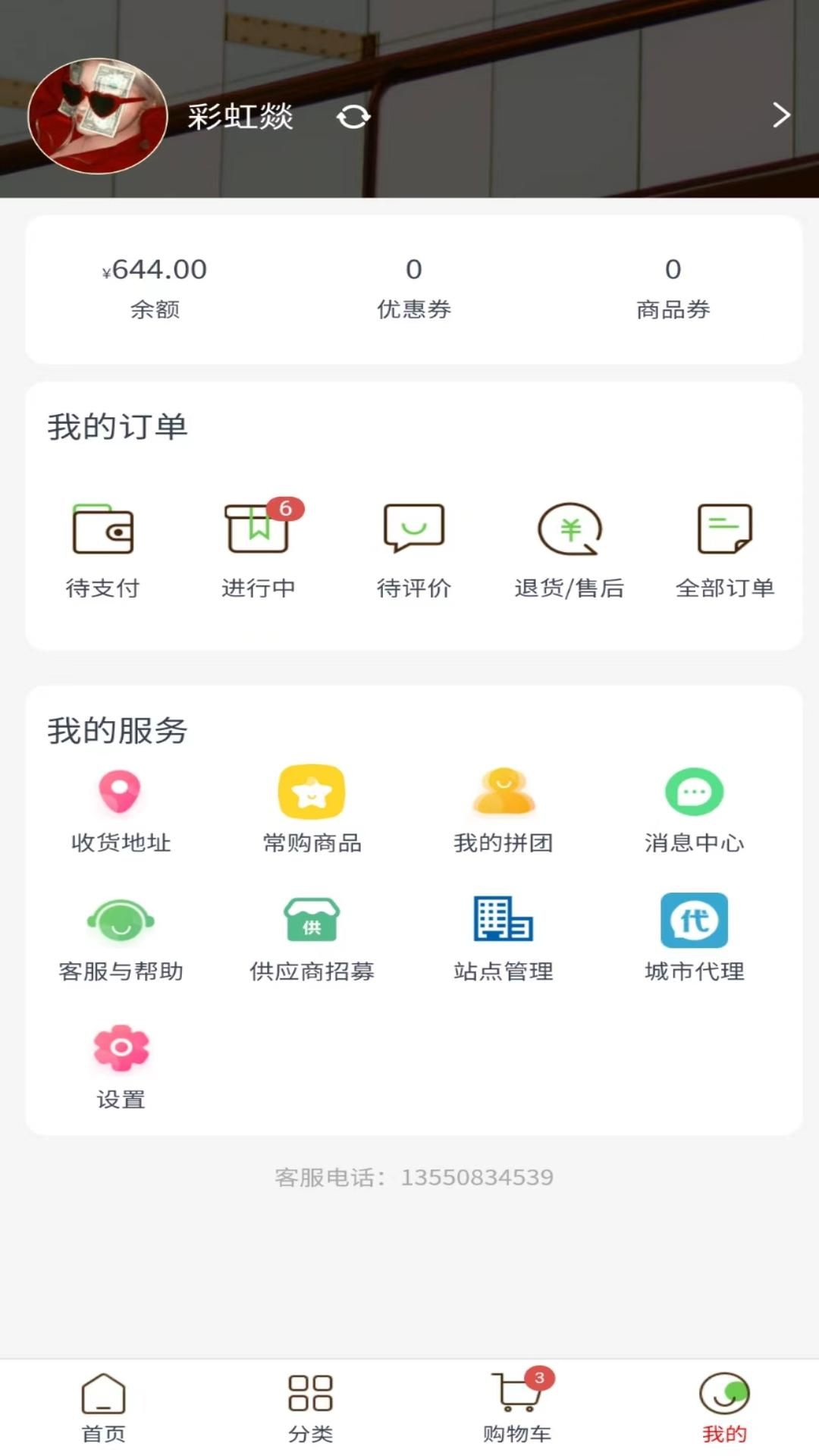This screenshot has width=819, height=1456.
Task: View 进行中 orders with badge 6
Action: [259, 546]
